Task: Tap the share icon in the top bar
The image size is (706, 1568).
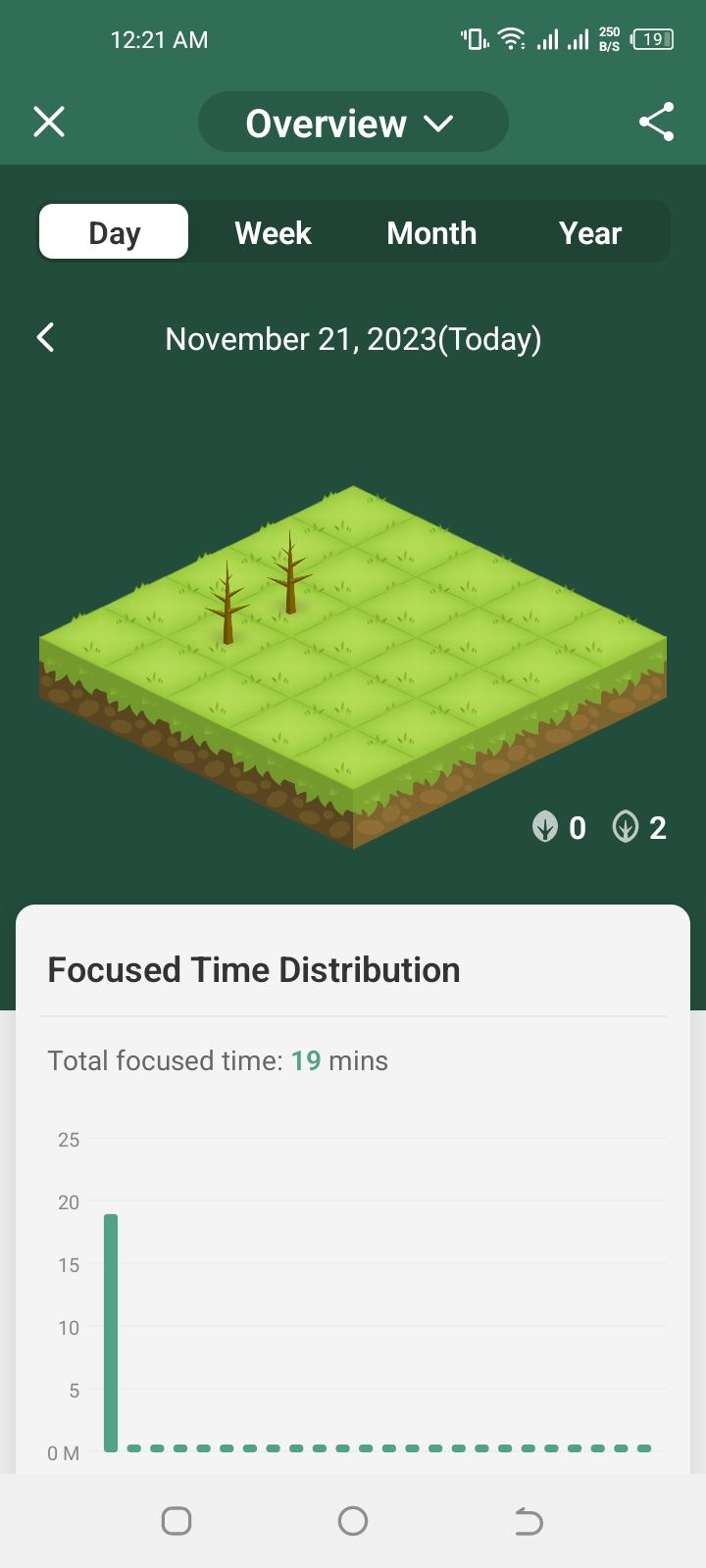Action: pos(656,122)
